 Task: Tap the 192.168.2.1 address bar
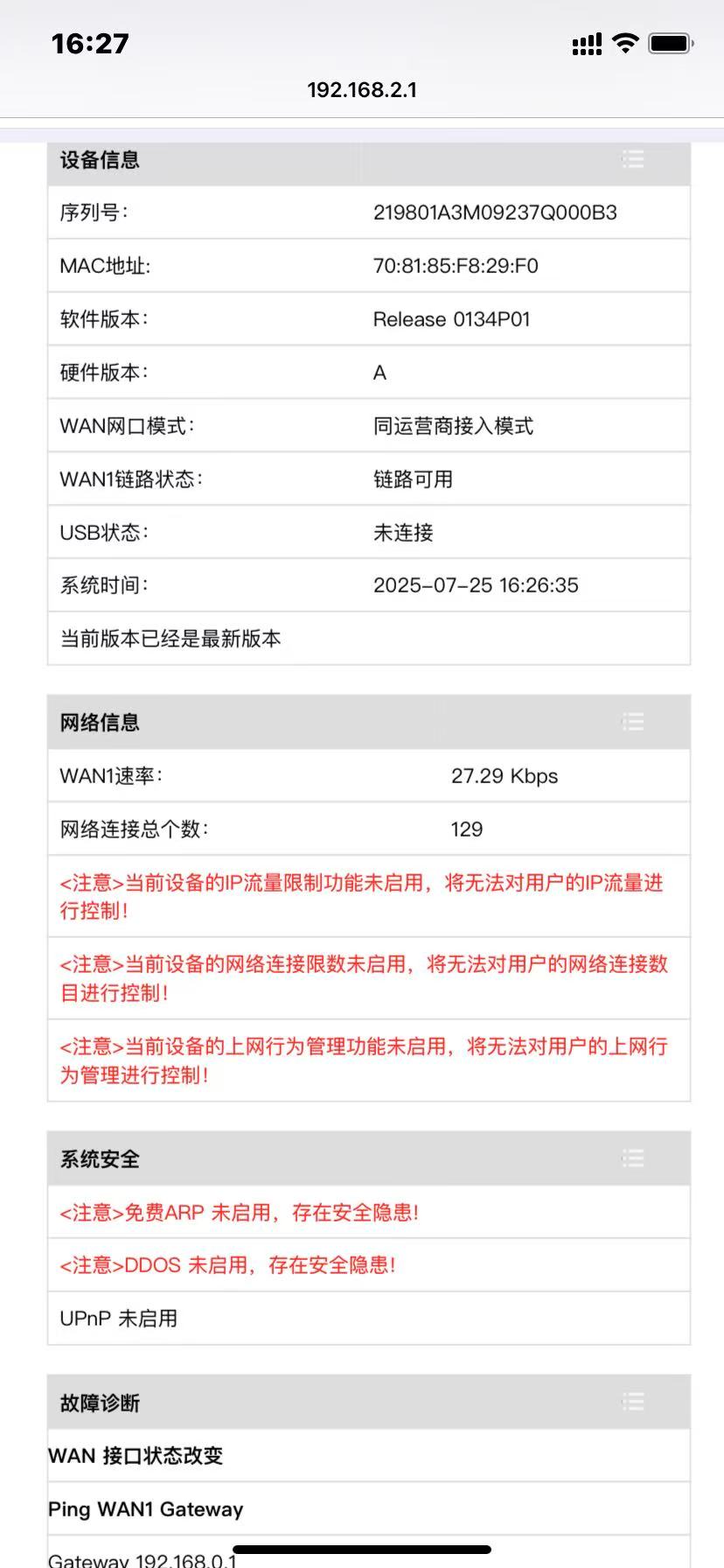tap(362, 89)
